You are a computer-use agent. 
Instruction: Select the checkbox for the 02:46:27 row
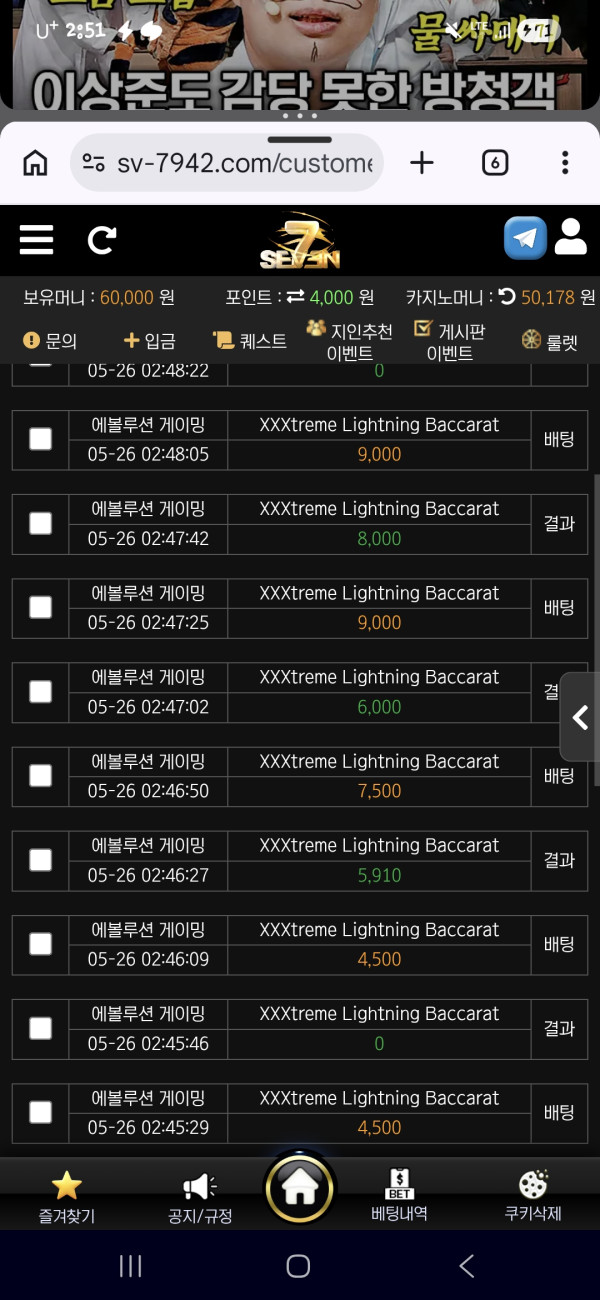click(x=40, y=859)
